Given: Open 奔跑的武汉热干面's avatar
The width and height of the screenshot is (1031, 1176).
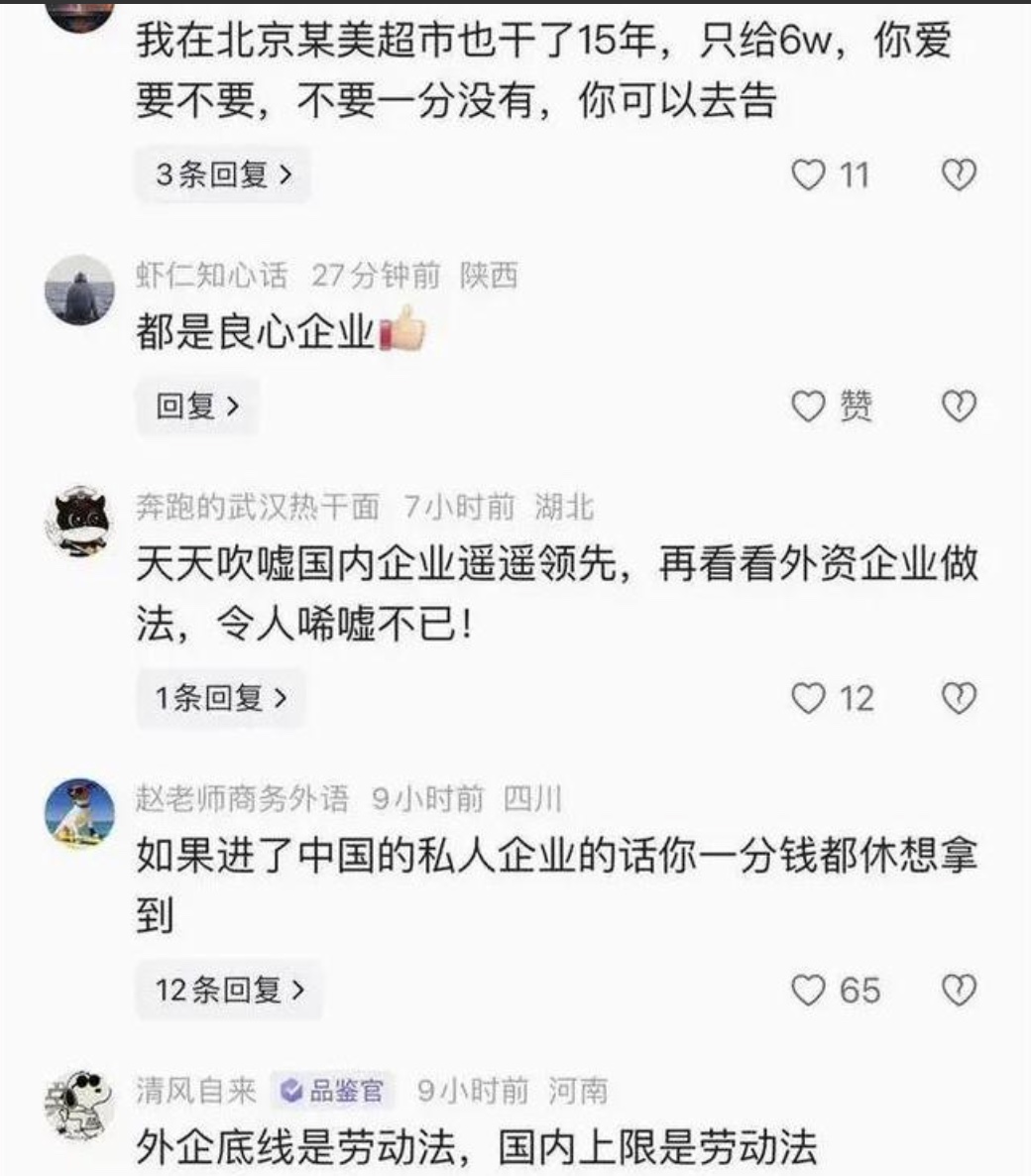Looking at the screenshot, I should [80, 522].
